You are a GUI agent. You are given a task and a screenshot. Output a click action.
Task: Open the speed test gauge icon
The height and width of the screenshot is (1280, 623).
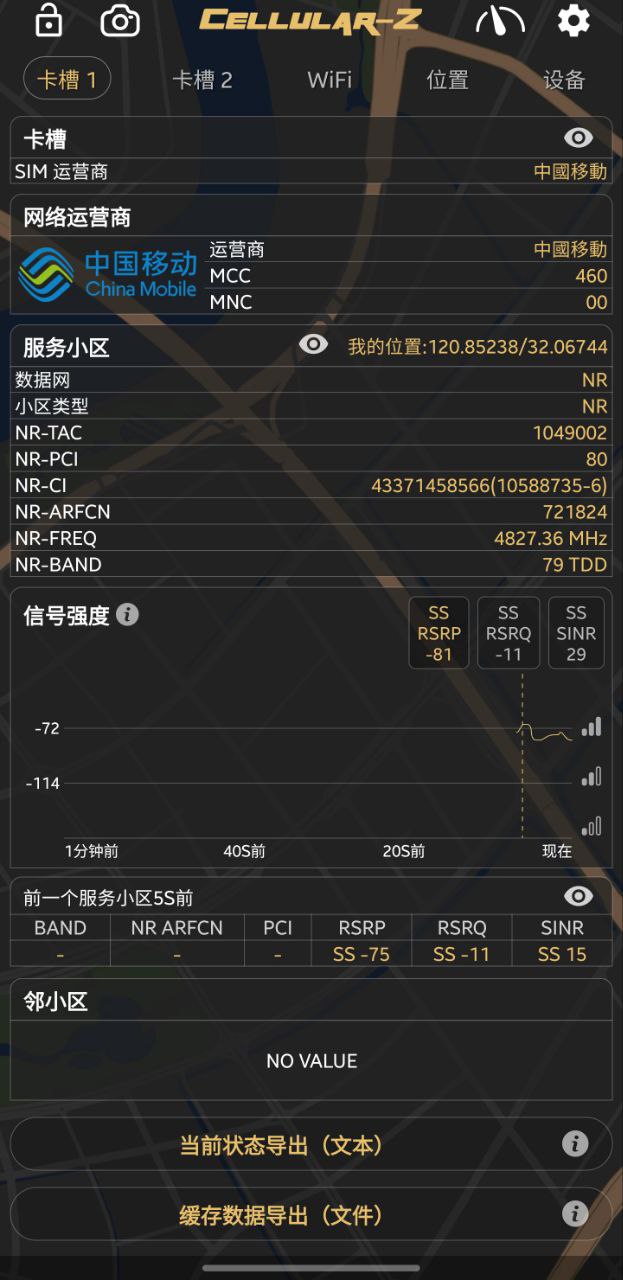500,21
